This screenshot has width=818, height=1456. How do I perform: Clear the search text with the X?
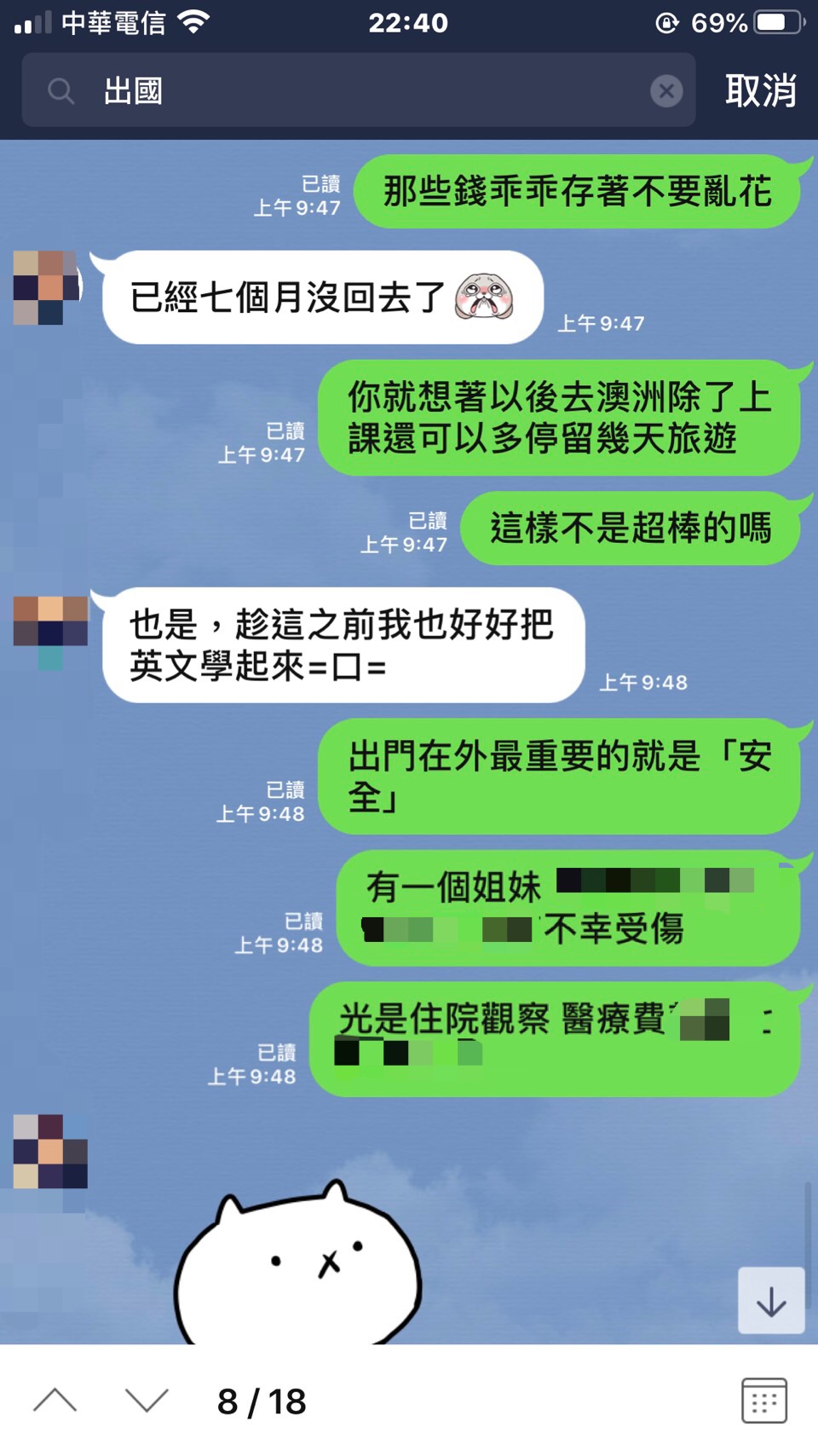pos(666,90)
